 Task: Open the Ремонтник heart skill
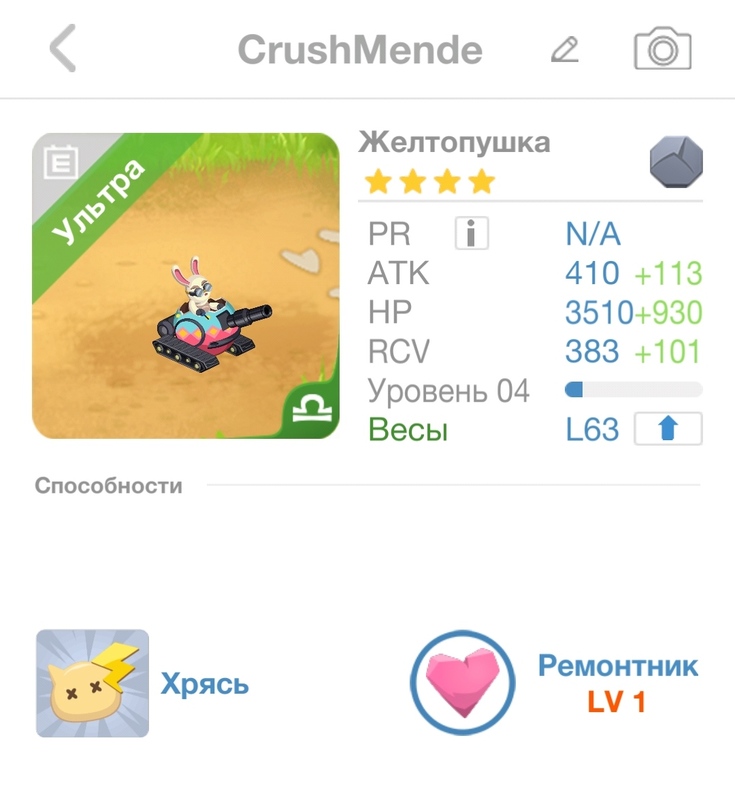pos(463,683)
